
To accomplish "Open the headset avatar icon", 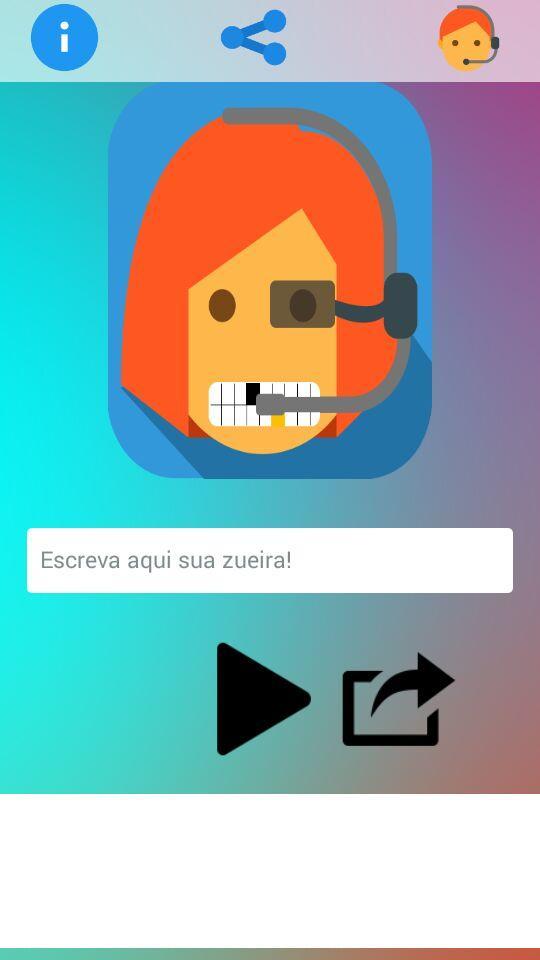I will 469,38.
